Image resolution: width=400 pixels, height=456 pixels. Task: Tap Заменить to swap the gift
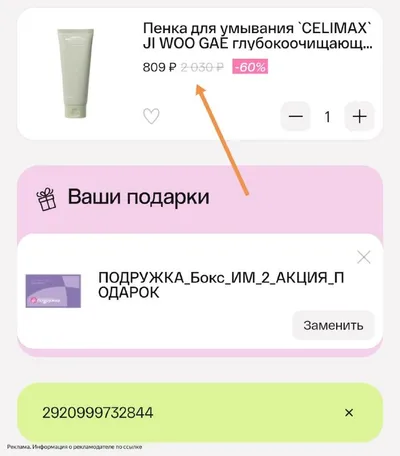333,325
